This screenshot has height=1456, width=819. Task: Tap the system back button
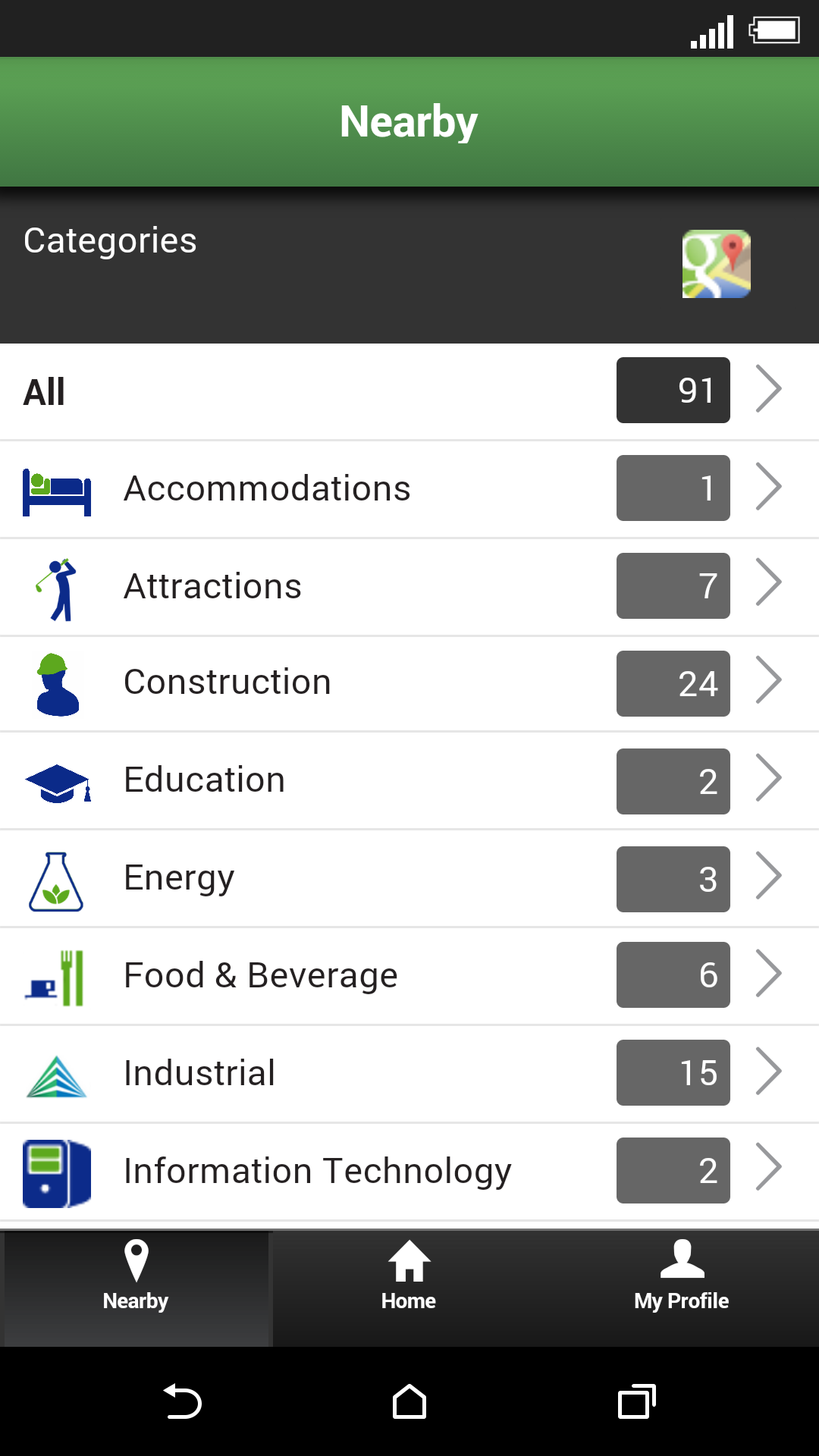[182, 1401]
